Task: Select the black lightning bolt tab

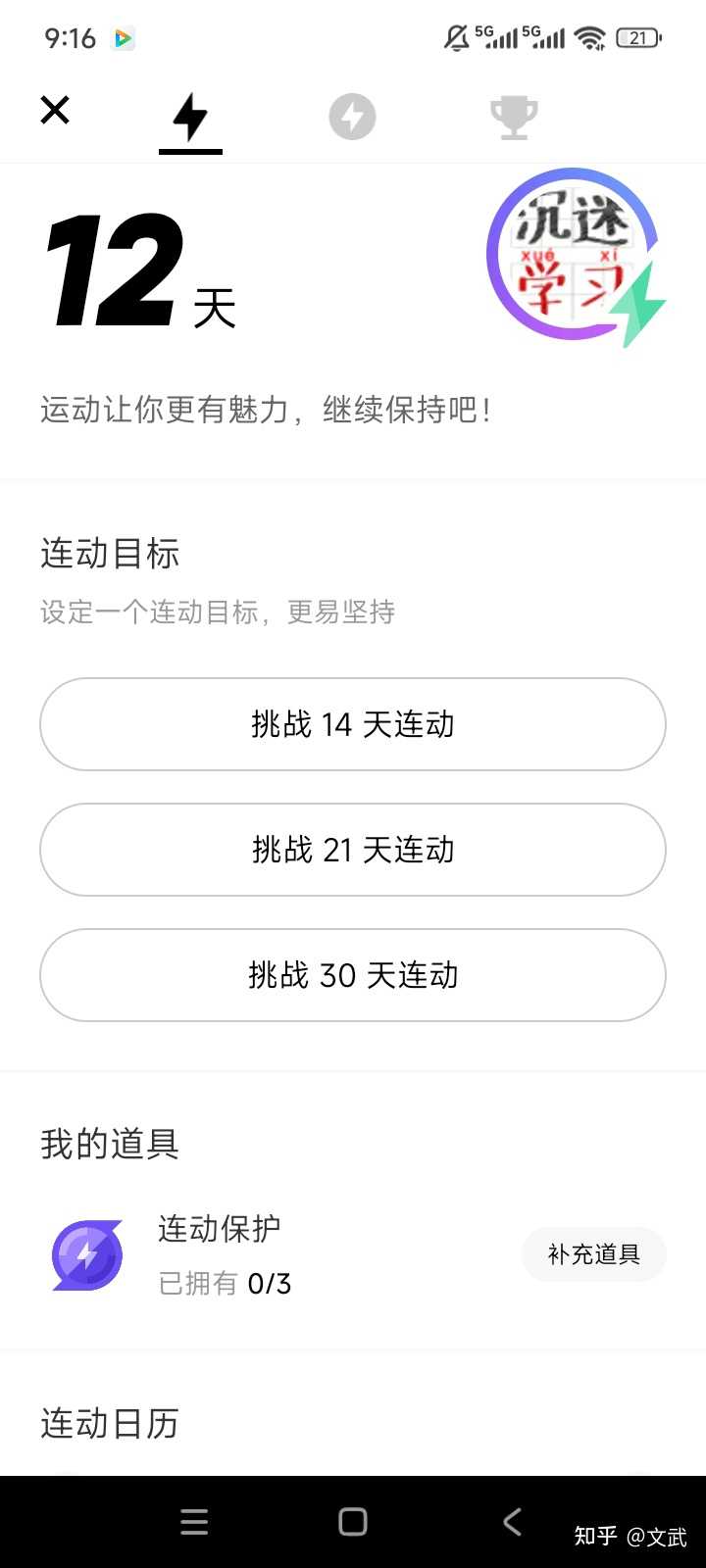Action: (x=190, y=118)
